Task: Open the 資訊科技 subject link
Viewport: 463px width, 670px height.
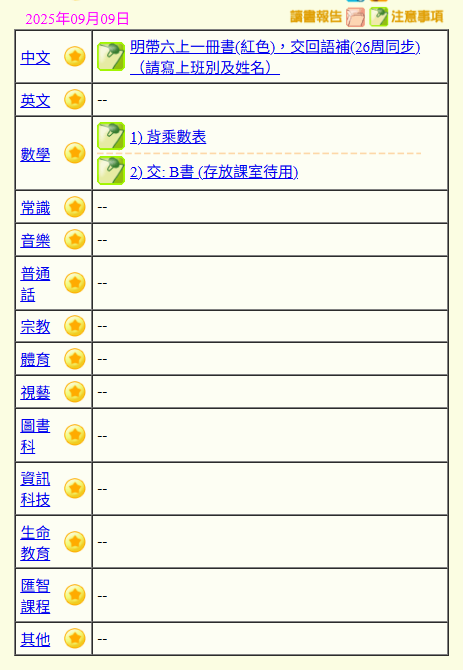Action: [x=35, y=489]
